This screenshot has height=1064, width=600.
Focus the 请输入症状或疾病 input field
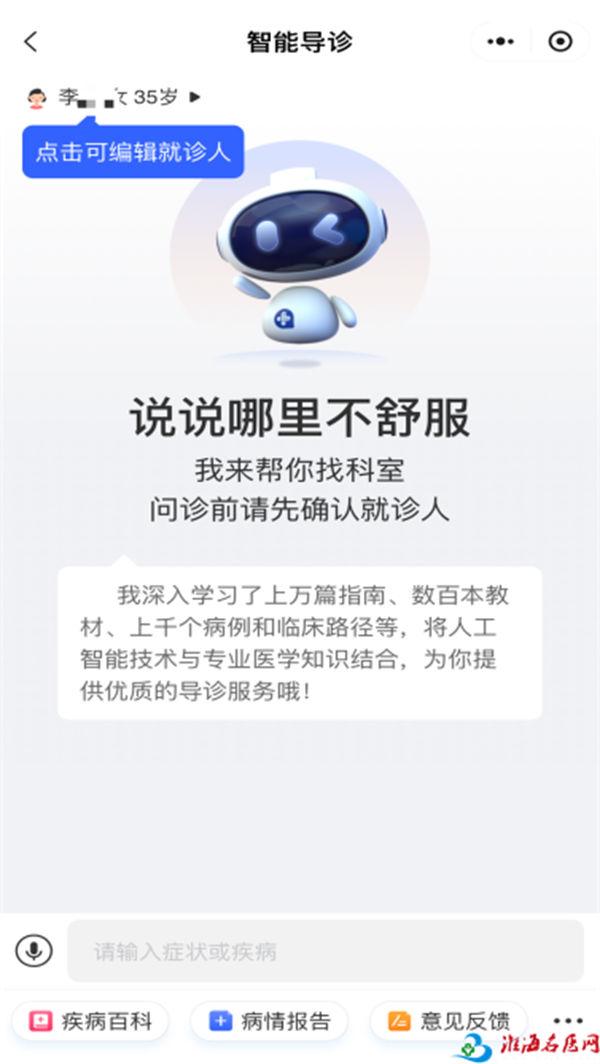(325, 950)
